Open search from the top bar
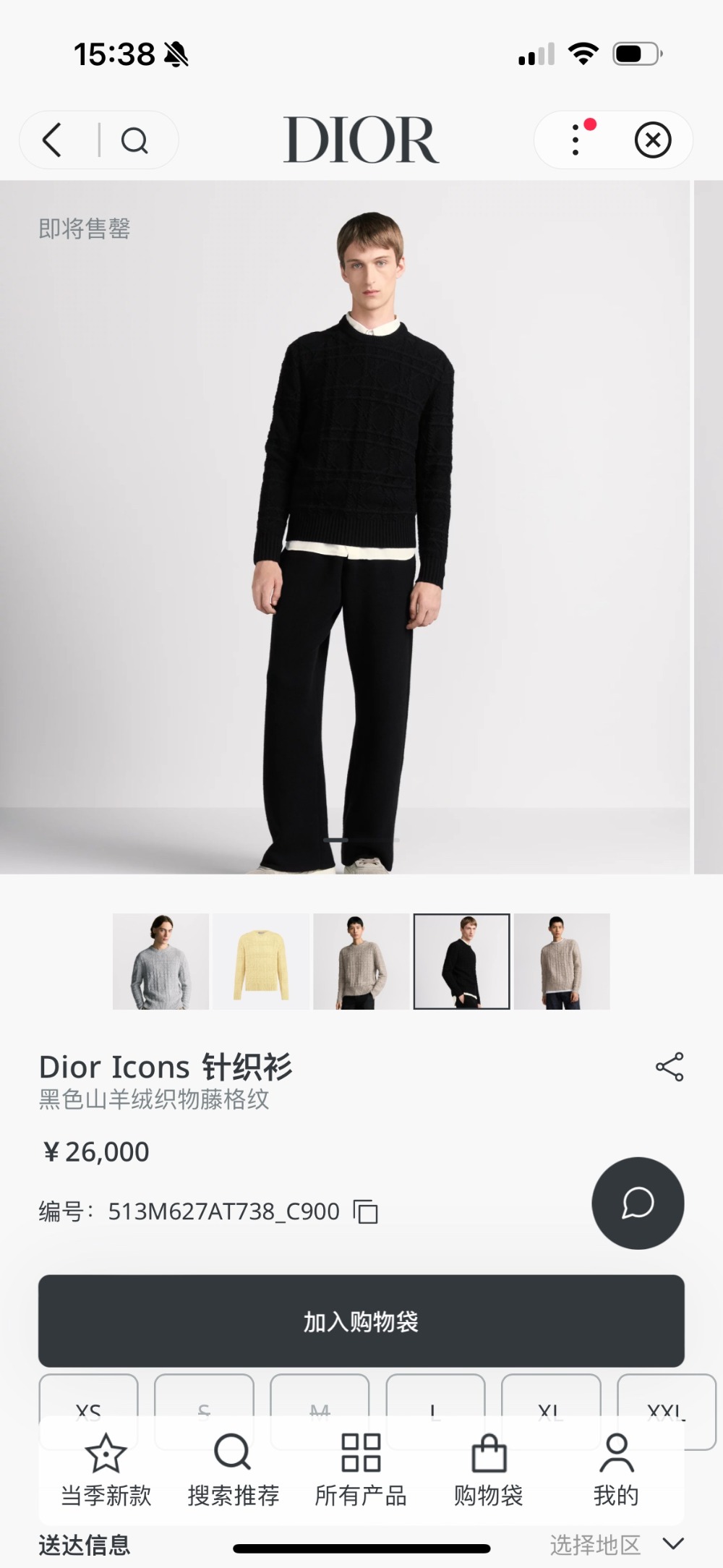The width and height of the screenshot is (723, 1568). [x=134, y=140]
